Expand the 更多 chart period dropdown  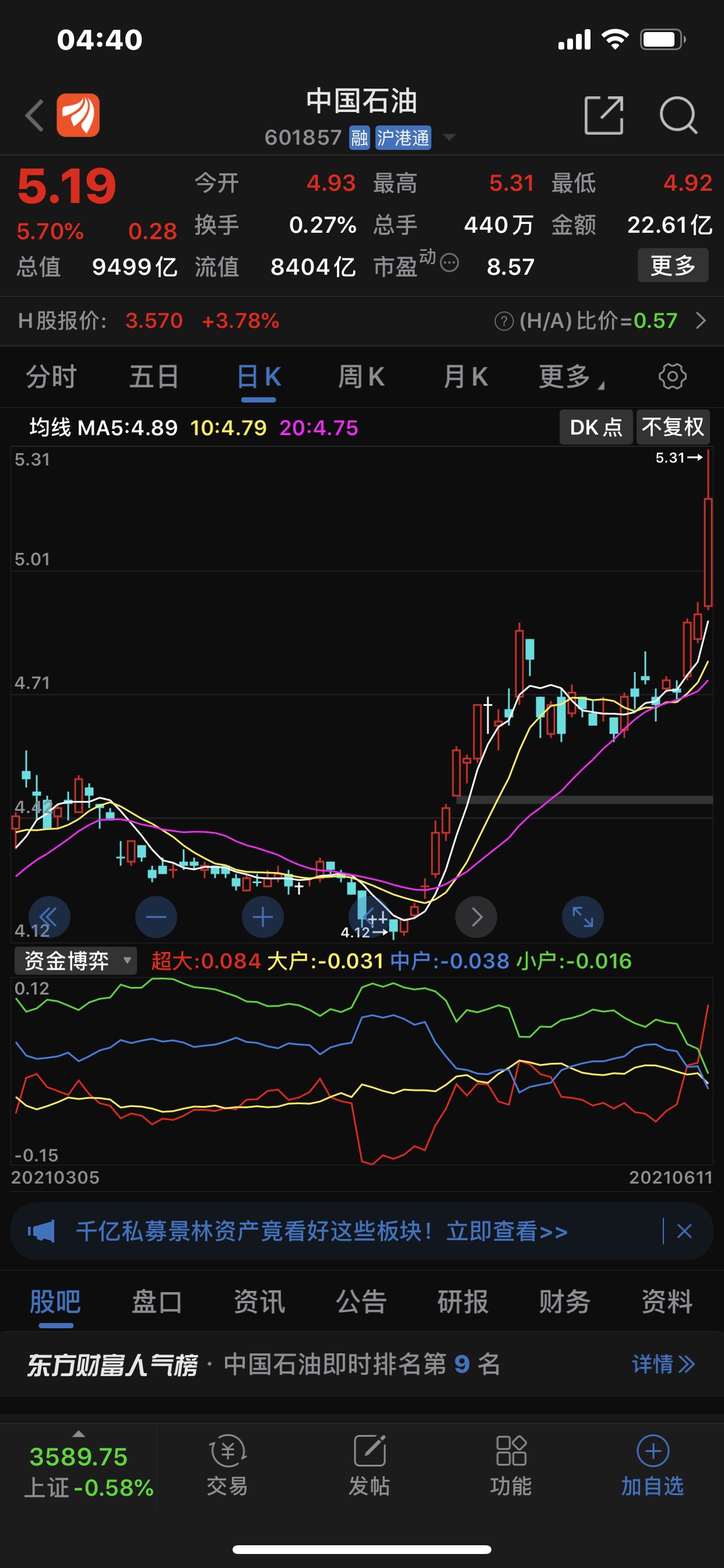coord(566,376)
